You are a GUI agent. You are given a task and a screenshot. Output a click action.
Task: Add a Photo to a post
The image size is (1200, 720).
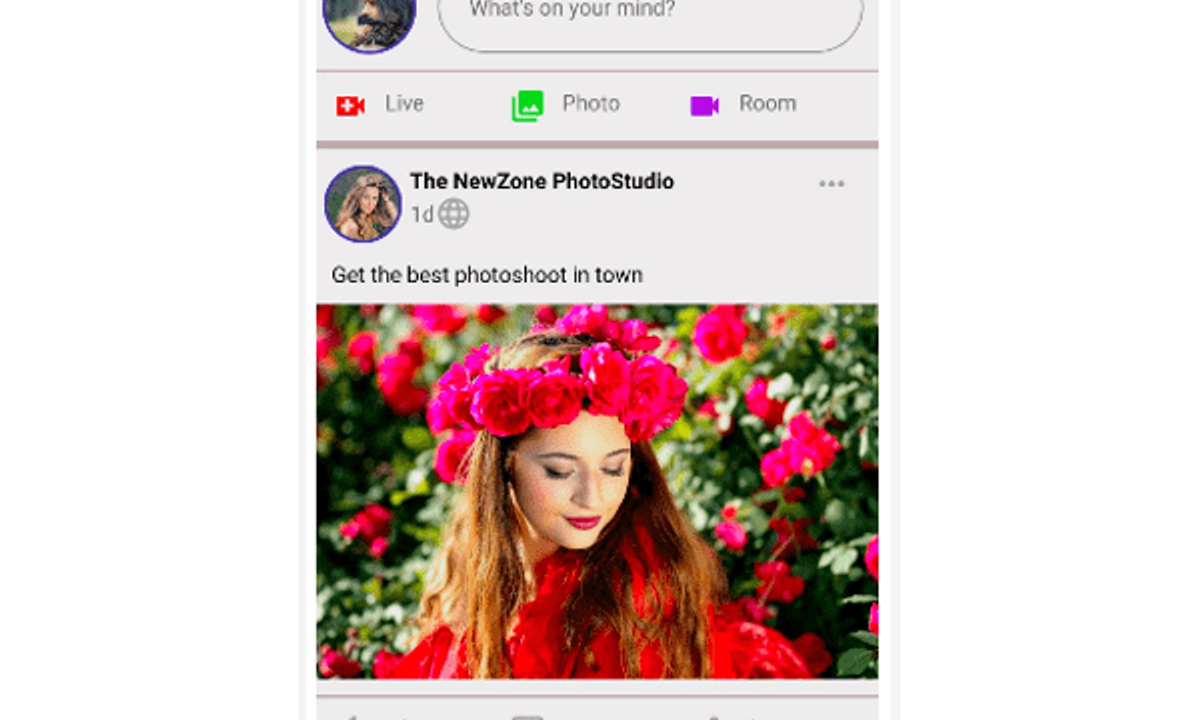pyautogui.click(x=566, y=104)
